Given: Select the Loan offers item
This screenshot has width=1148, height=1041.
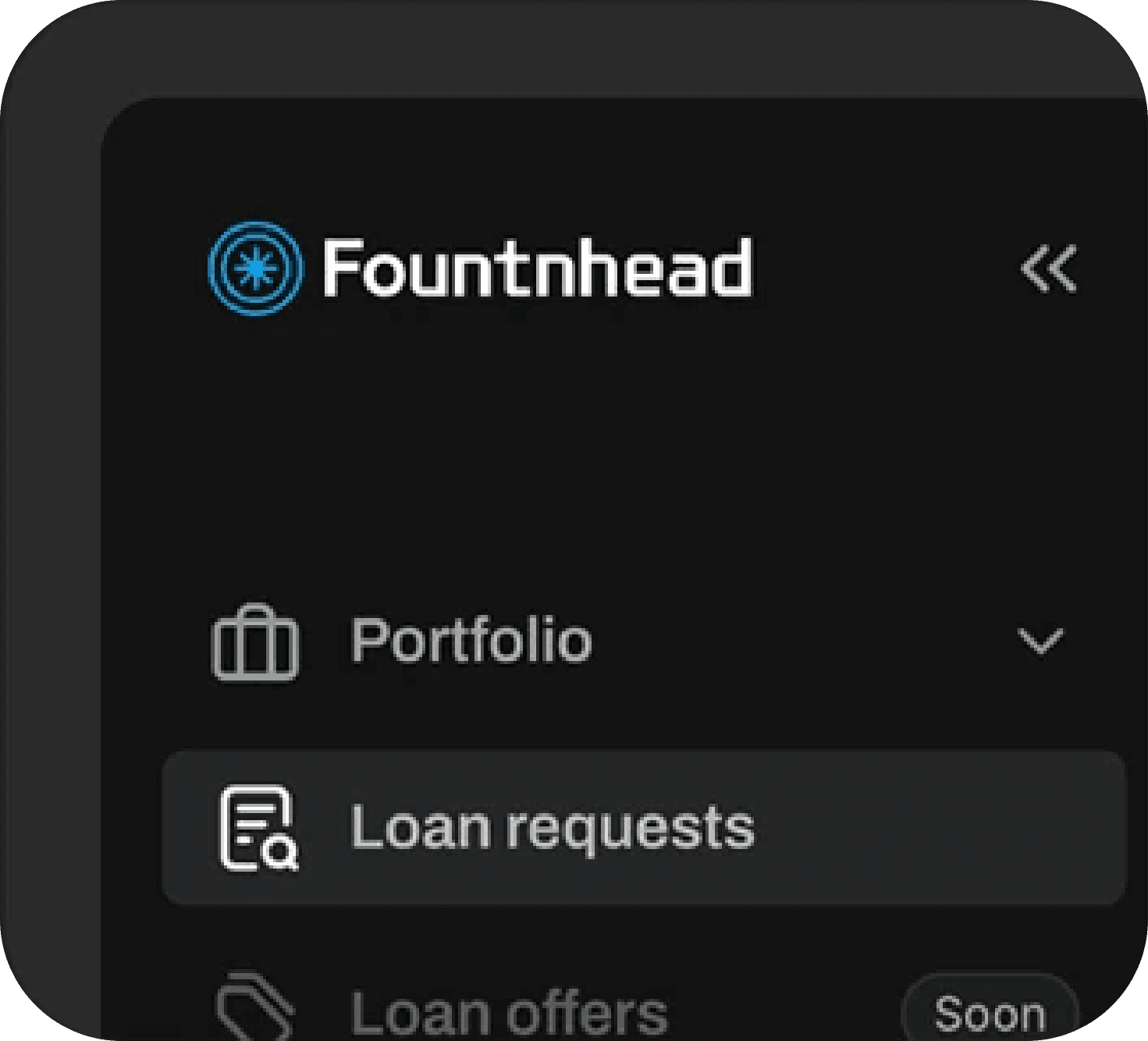Looking at the screenshot, I should pos(509,1012).
